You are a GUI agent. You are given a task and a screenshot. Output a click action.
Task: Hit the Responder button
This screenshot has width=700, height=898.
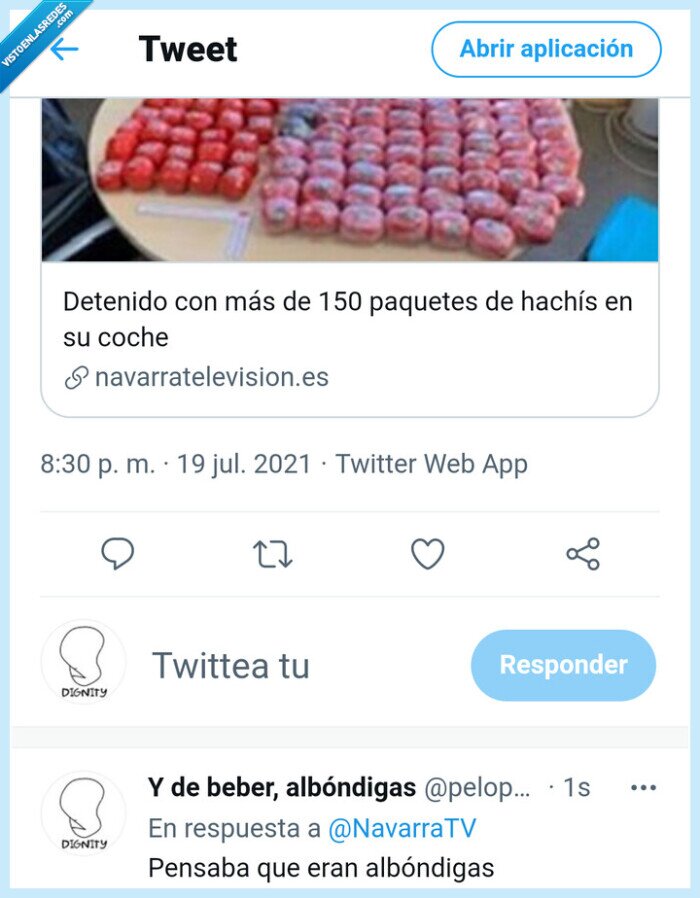coord(563,665)
